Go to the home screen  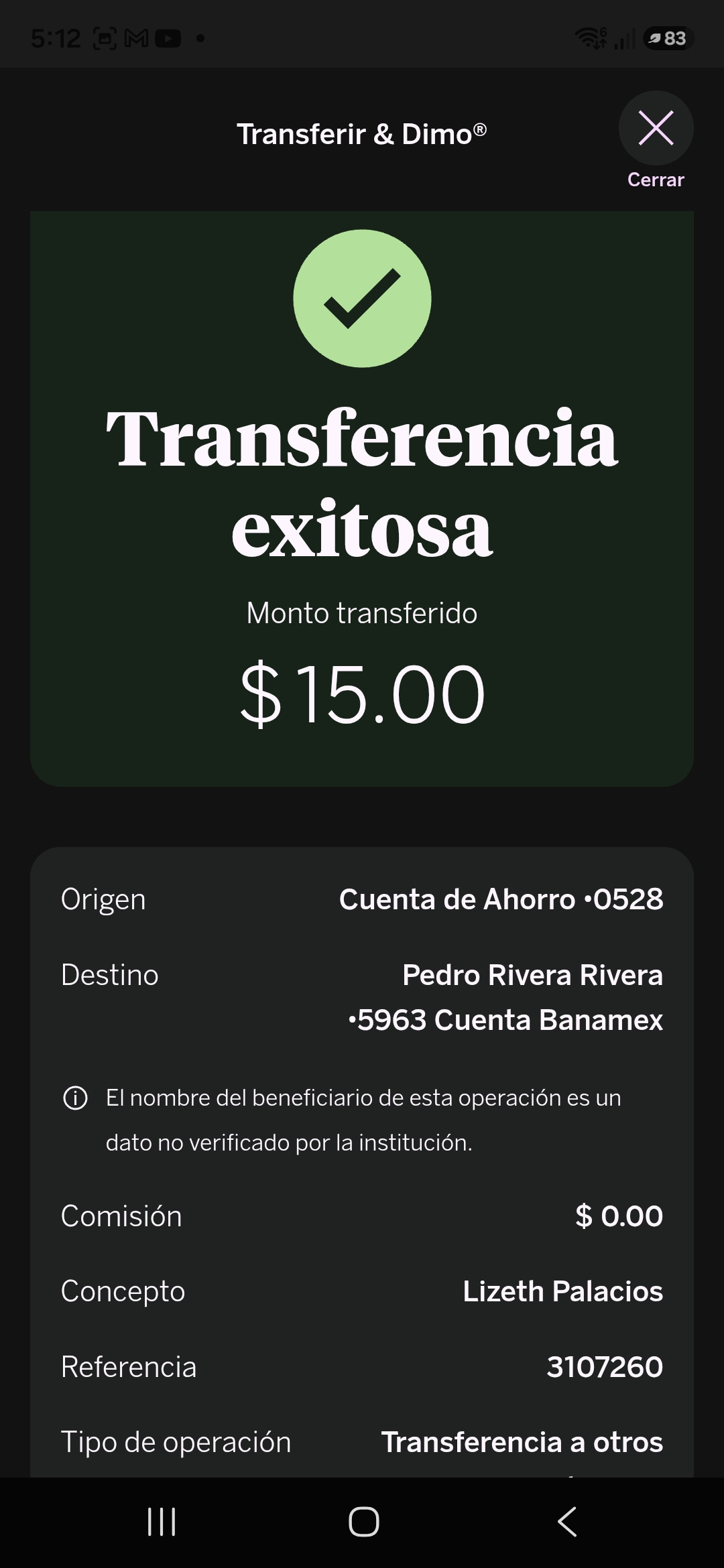[363, 1521]
